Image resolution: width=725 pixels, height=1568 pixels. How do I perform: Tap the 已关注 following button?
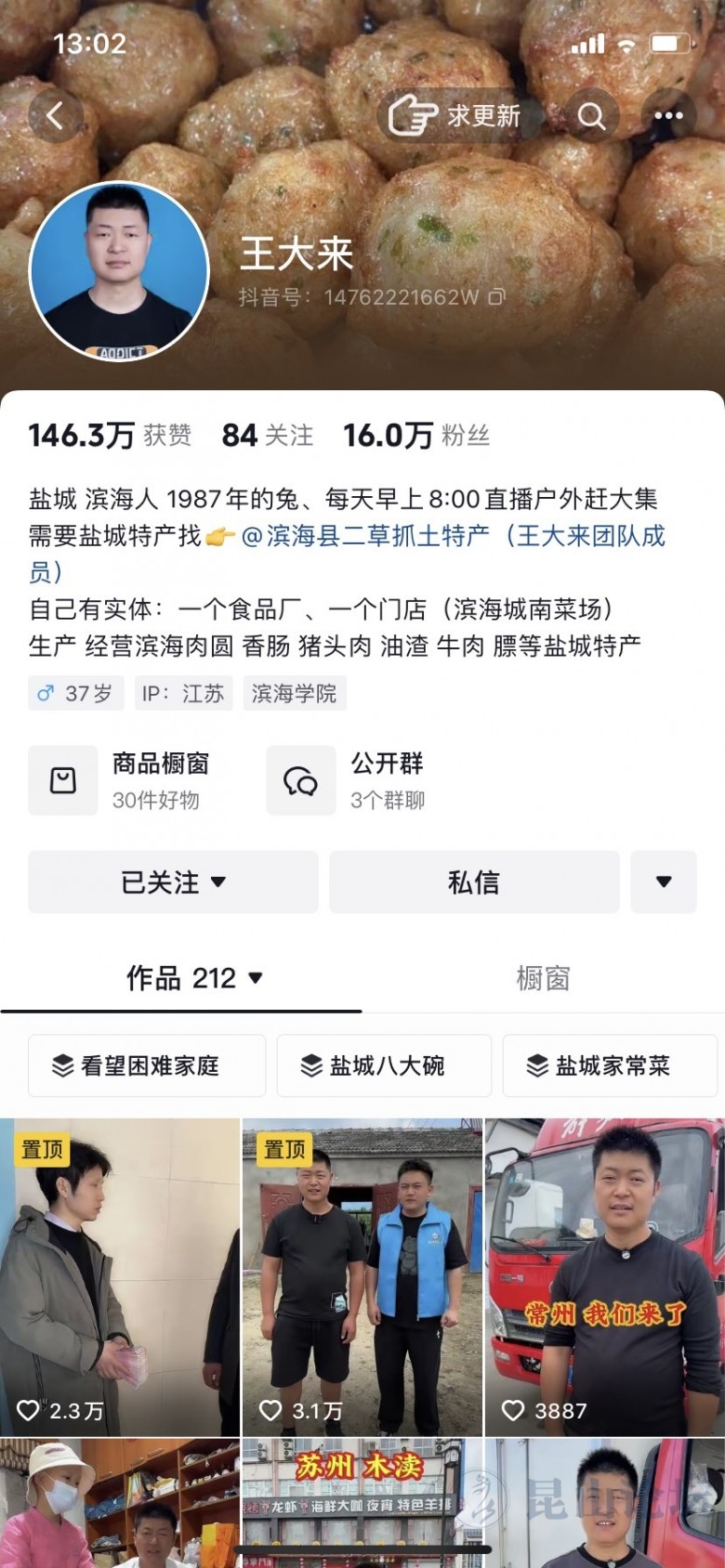click(x=173, y=882)
